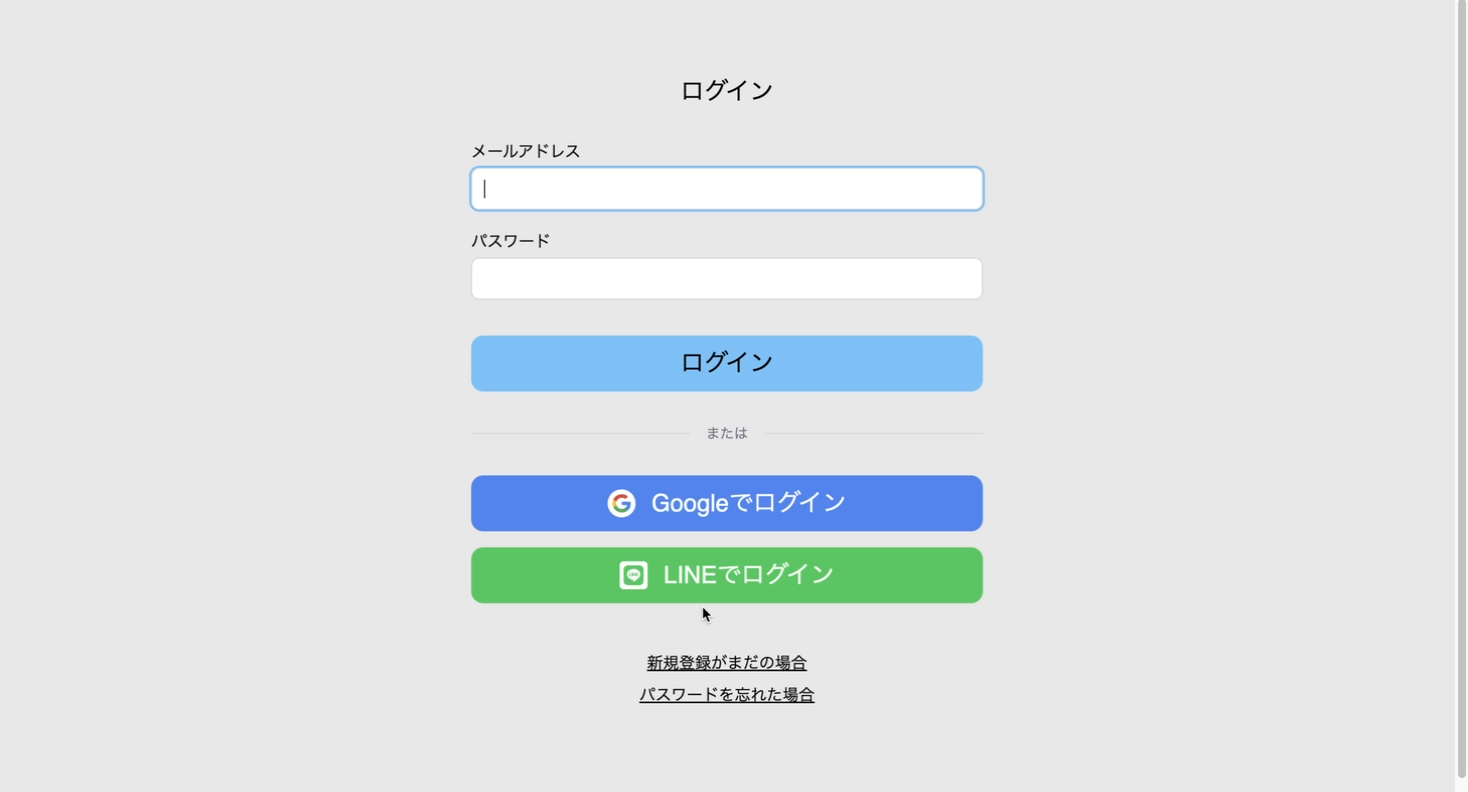Open the 新規登録がまだの場合 link
The image size is (1468, 792).
click(x=726, y=663)
